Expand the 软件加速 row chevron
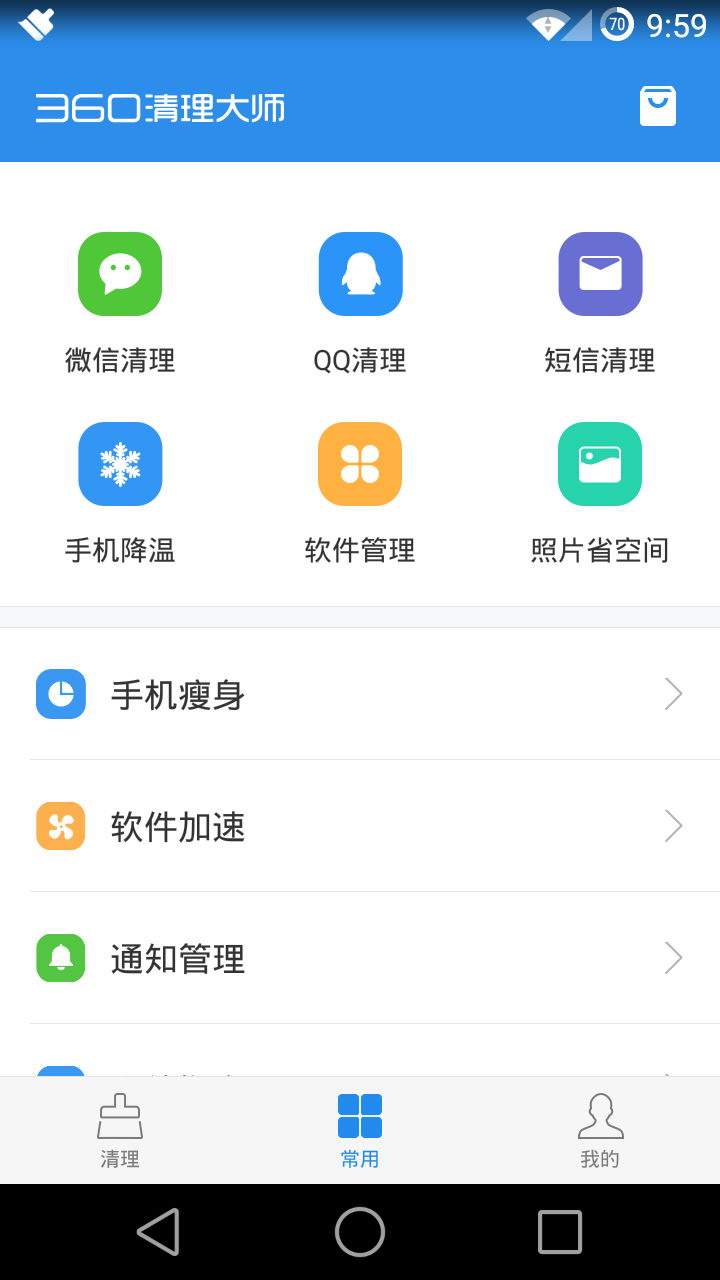 click(672, 826)
